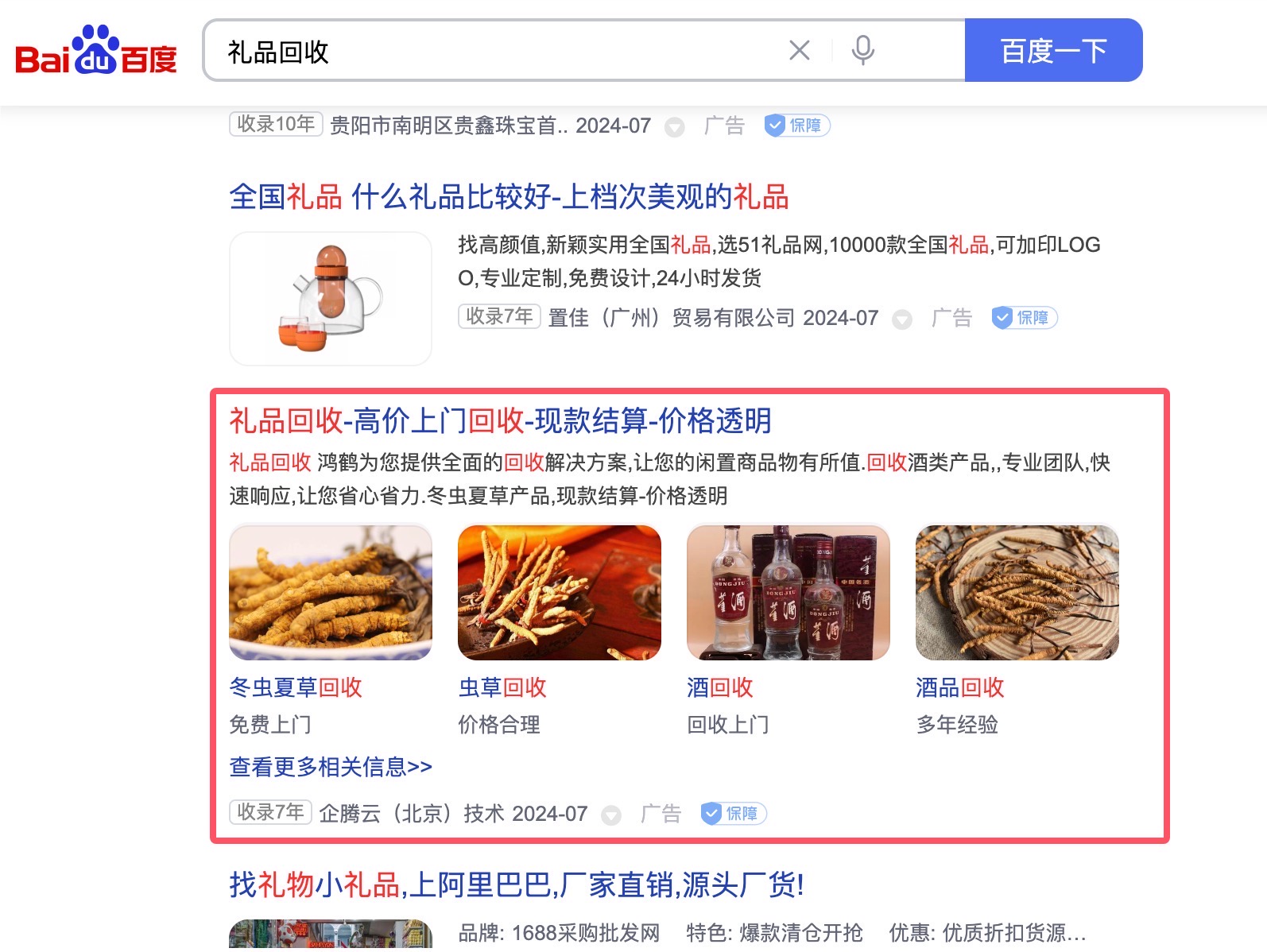1267x952 pixels.
Task: Tap the 百度一下 search button
Action: click(1053, 51)
